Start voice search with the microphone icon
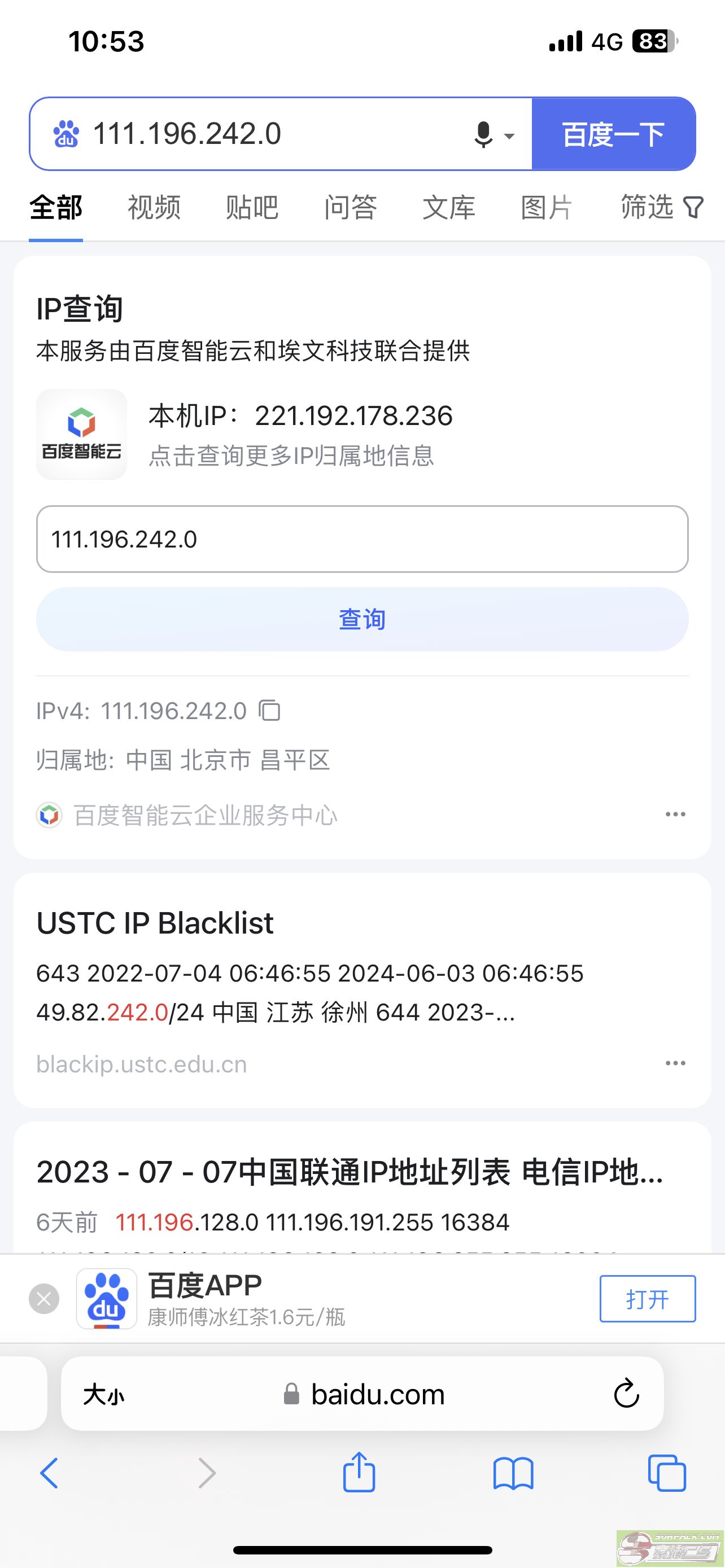Viewport: 725px width, 1568px height. pyautogui.click(x=483, y=134)
